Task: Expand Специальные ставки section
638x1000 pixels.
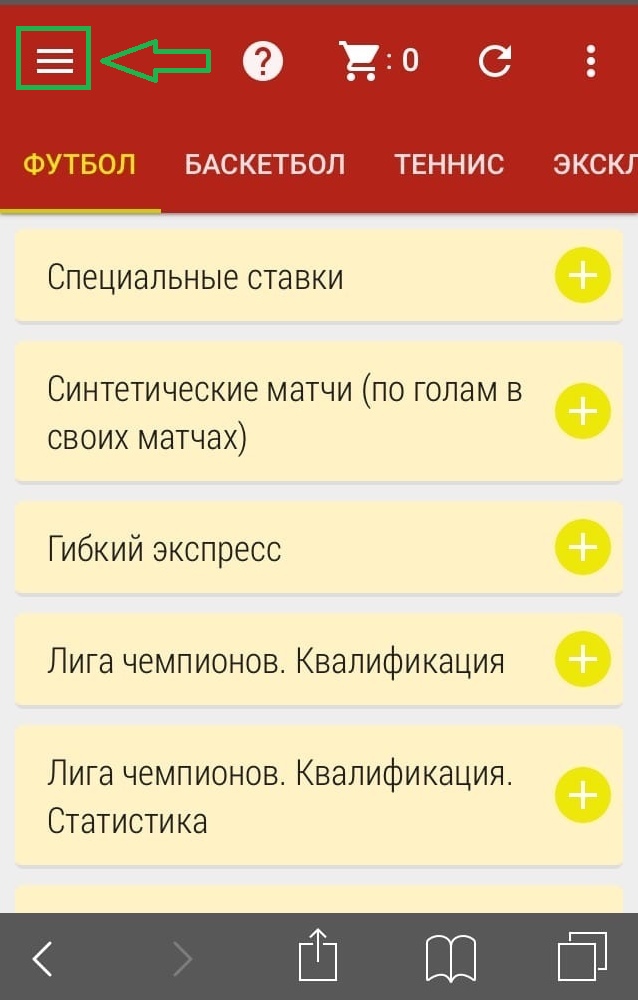Action: [x=582, y=275]
